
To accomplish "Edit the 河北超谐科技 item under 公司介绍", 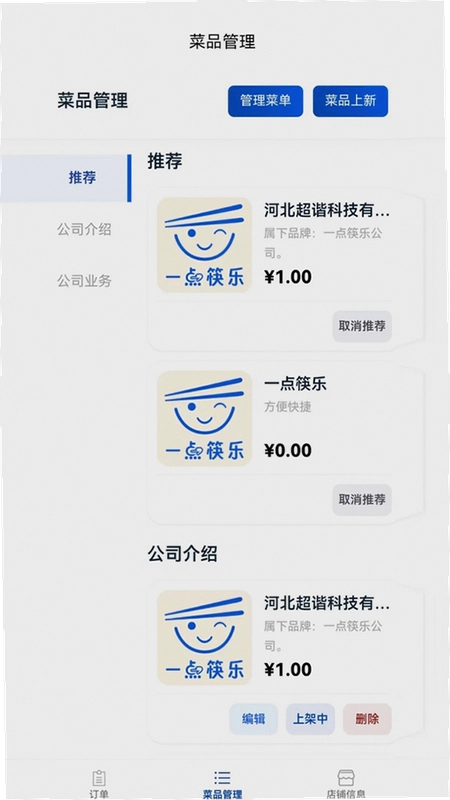I will click(x=254, y=719).
